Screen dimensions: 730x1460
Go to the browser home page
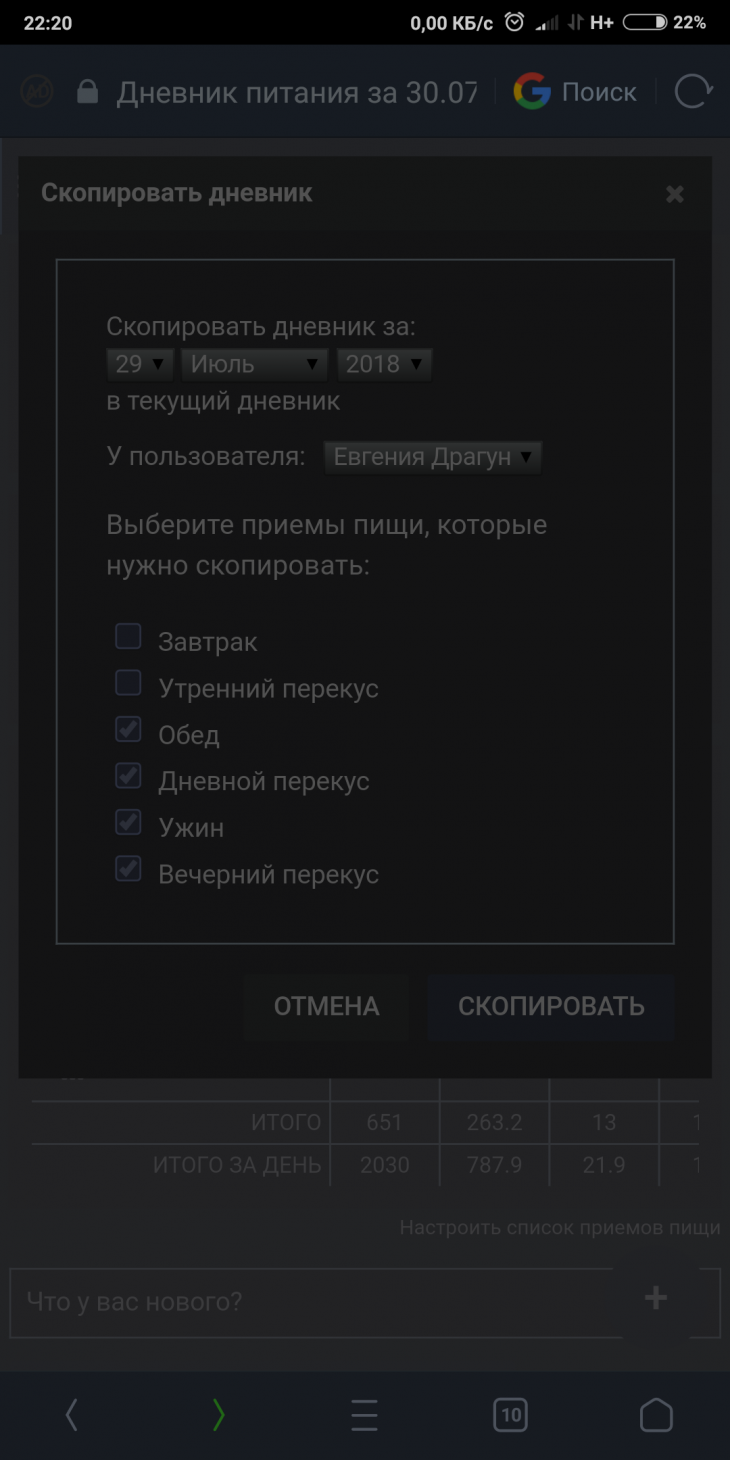pyautogui.click(x=656, y=1415)
